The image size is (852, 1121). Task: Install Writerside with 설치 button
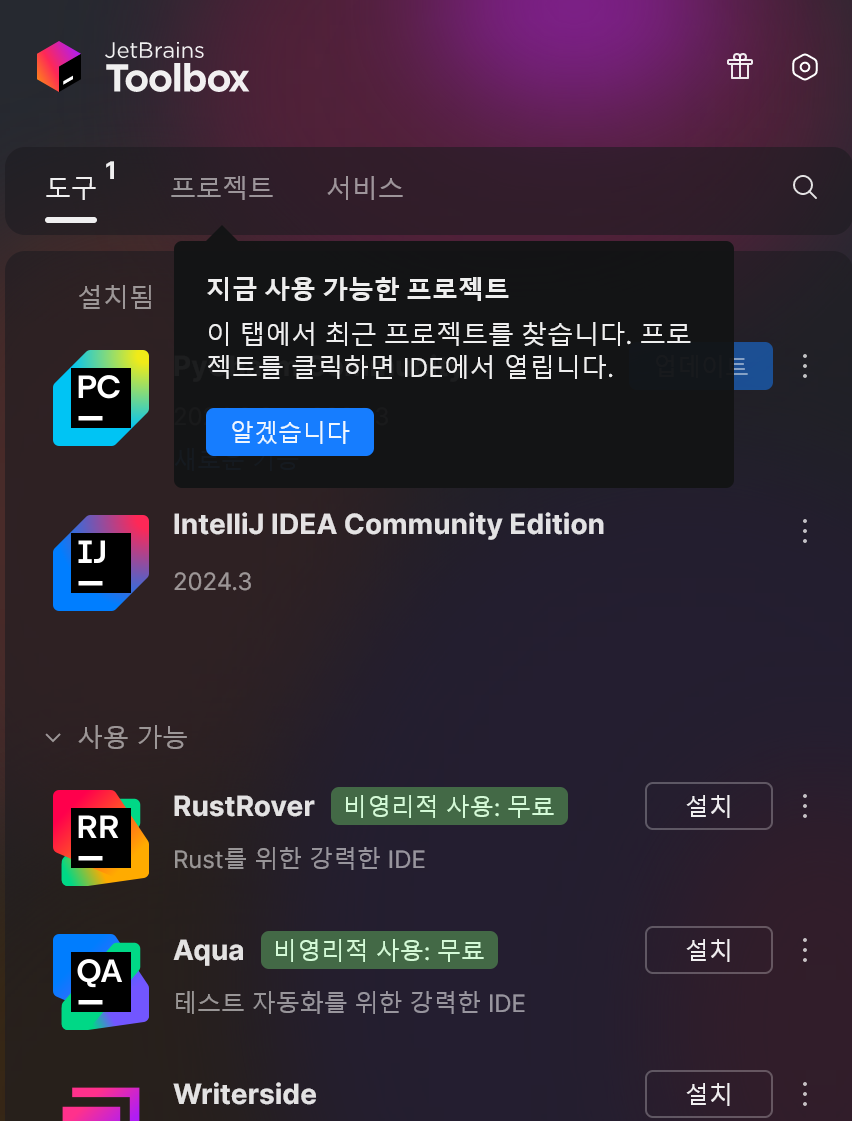click(x=708, y=1093)
